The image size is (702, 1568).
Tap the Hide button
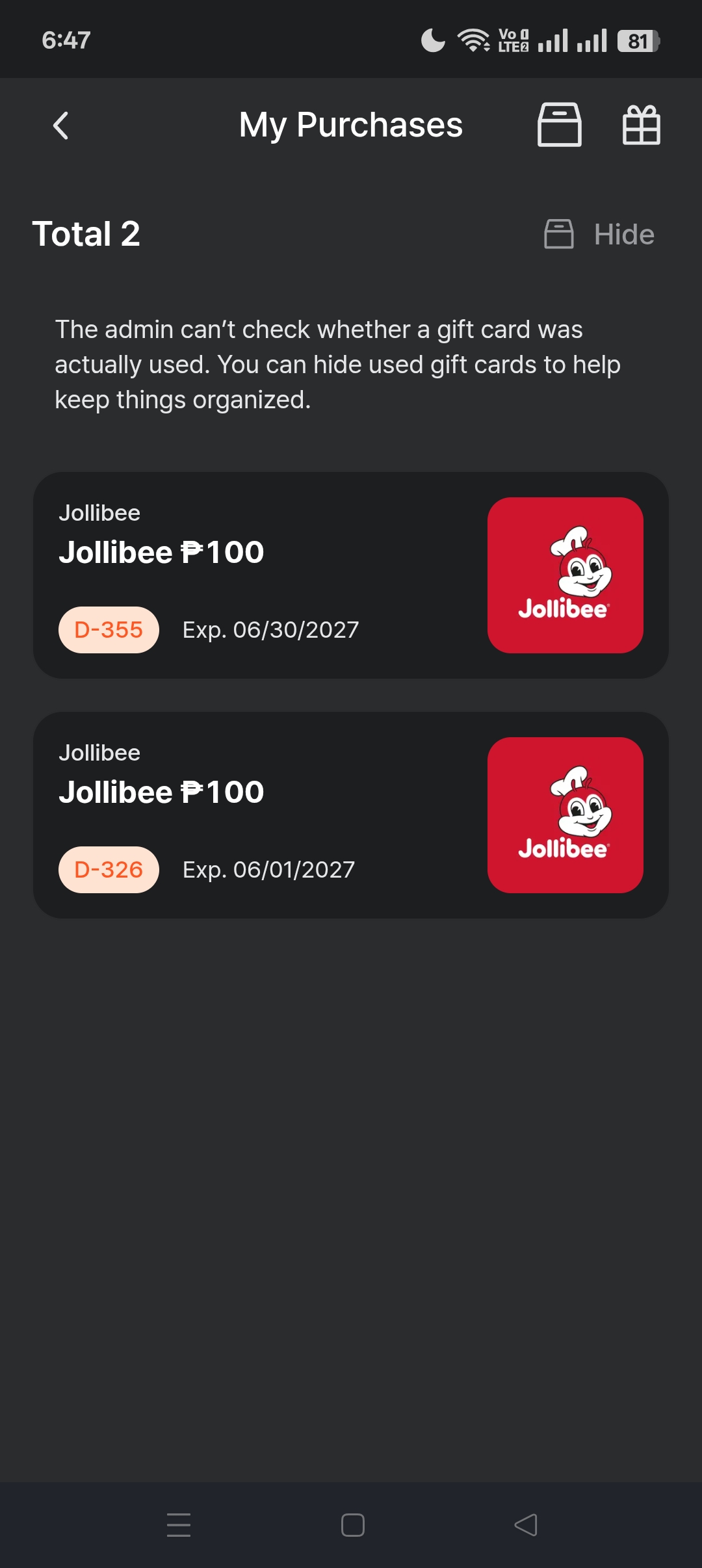pyautogui.click(x=599, y=234)
